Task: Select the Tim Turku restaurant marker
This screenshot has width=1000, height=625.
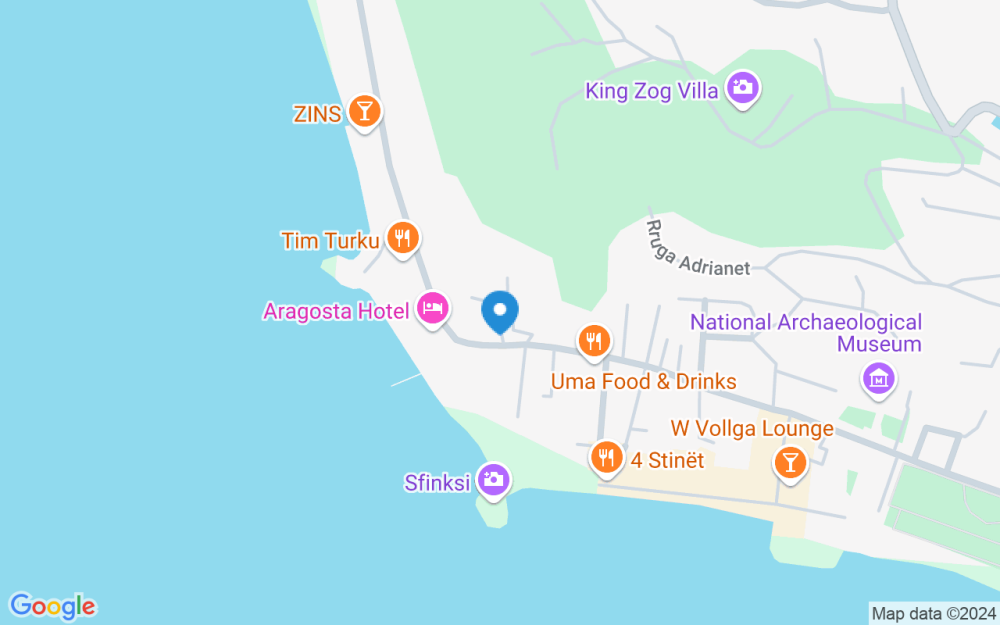Action: click(402, 240)
